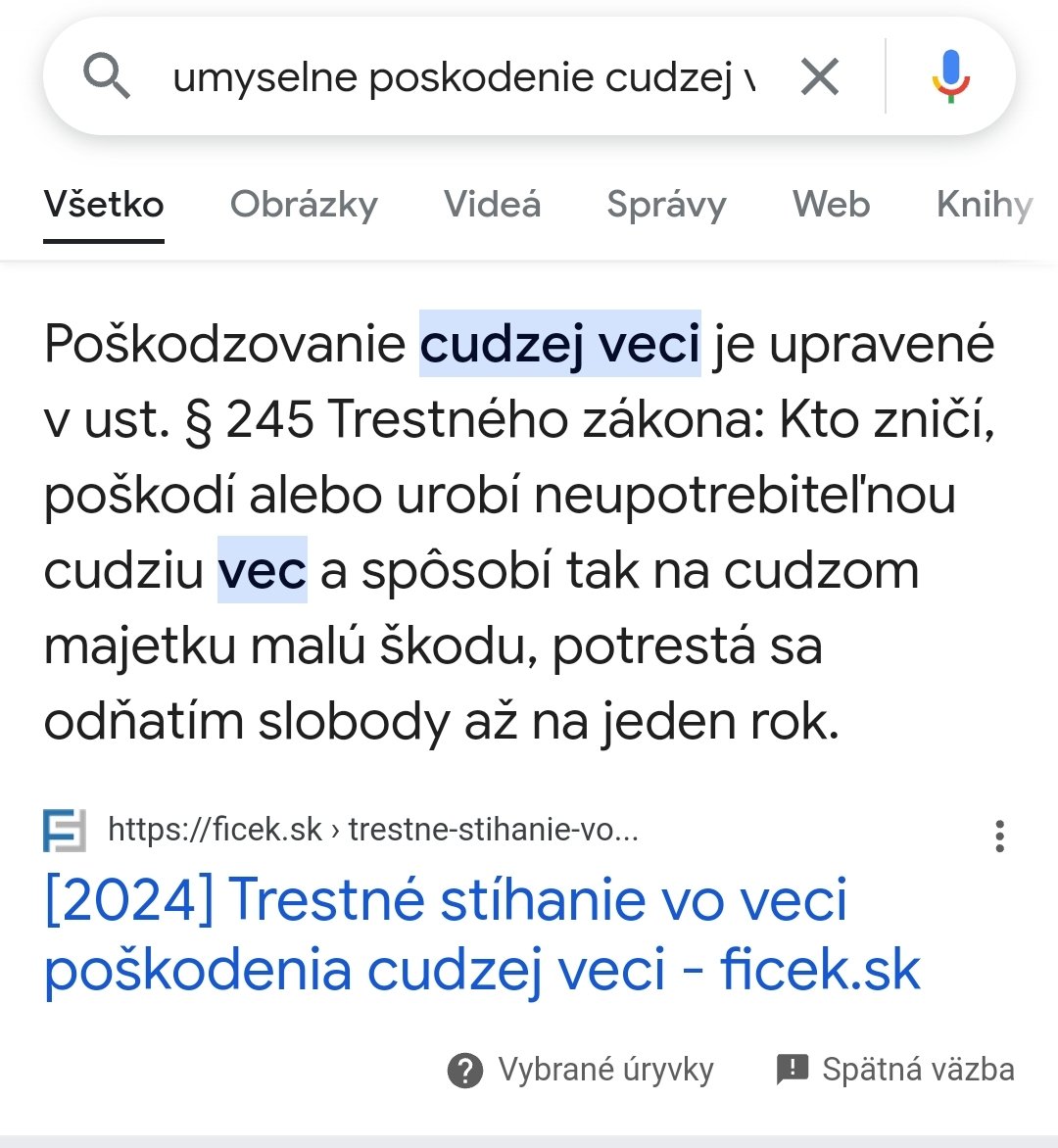Switch to the Videá tab
The width and height of the screenshot is (1058, 1148).
coord(492,205)
